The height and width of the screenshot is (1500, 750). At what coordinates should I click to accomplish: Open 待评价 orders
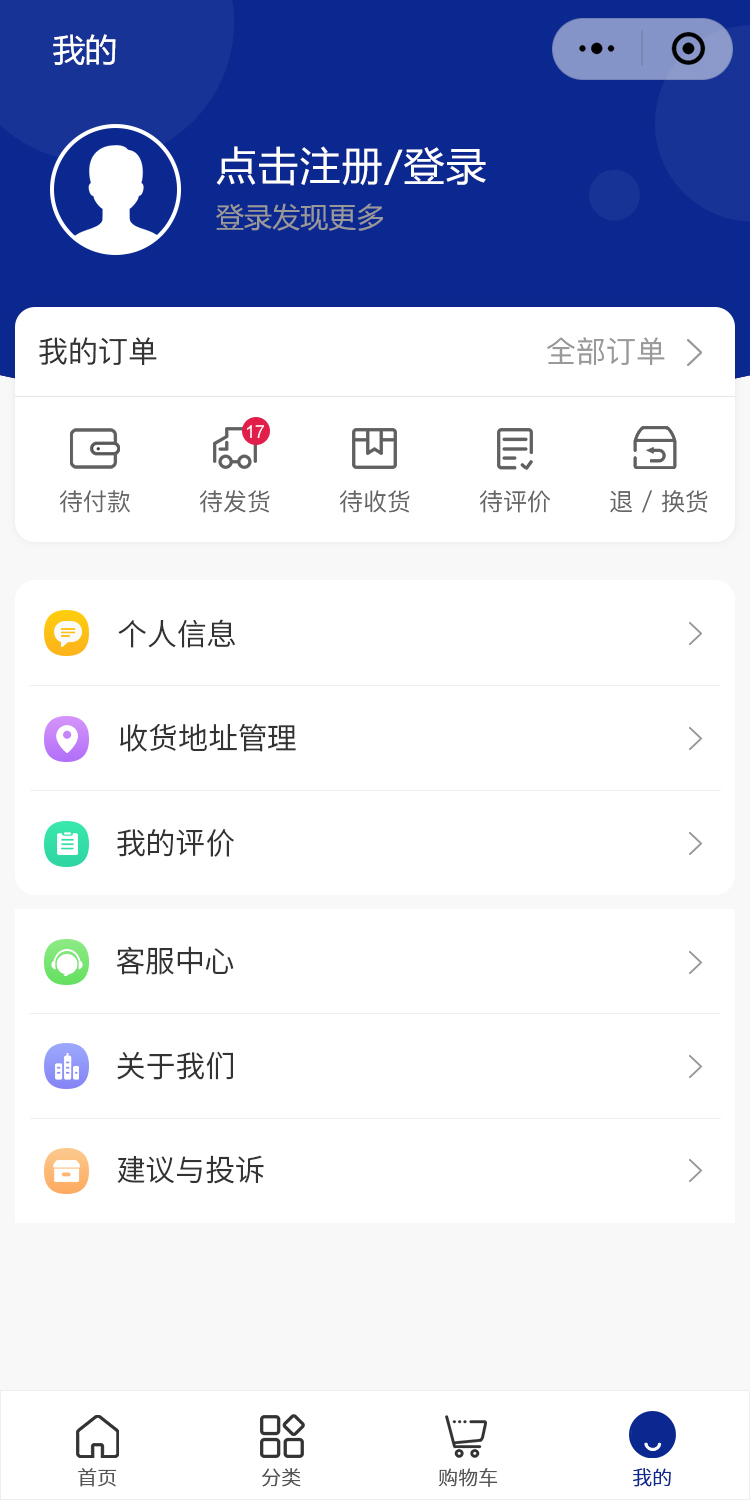(515, 469)
